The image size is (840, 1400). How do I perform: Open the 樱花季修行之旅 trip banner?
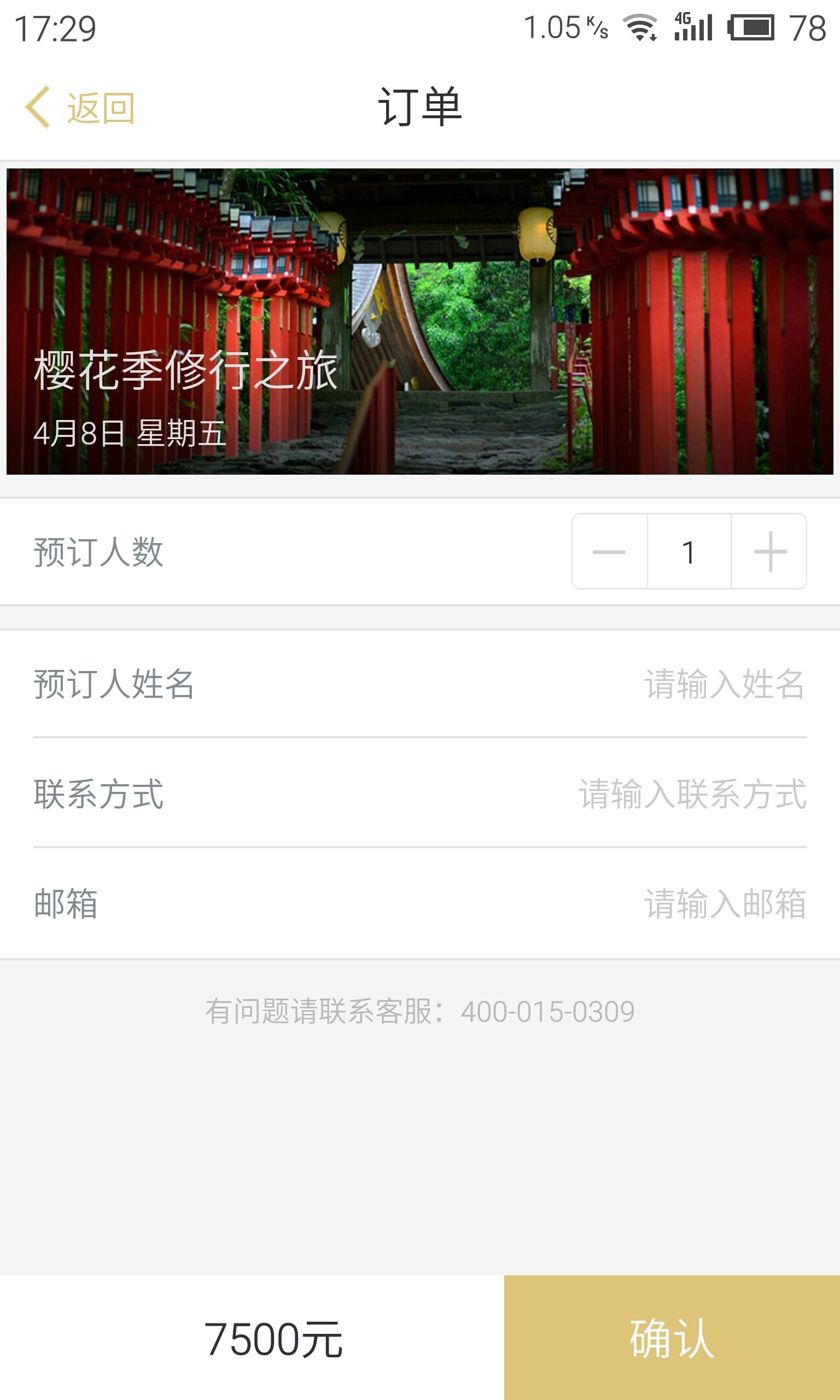pos(419,322)
